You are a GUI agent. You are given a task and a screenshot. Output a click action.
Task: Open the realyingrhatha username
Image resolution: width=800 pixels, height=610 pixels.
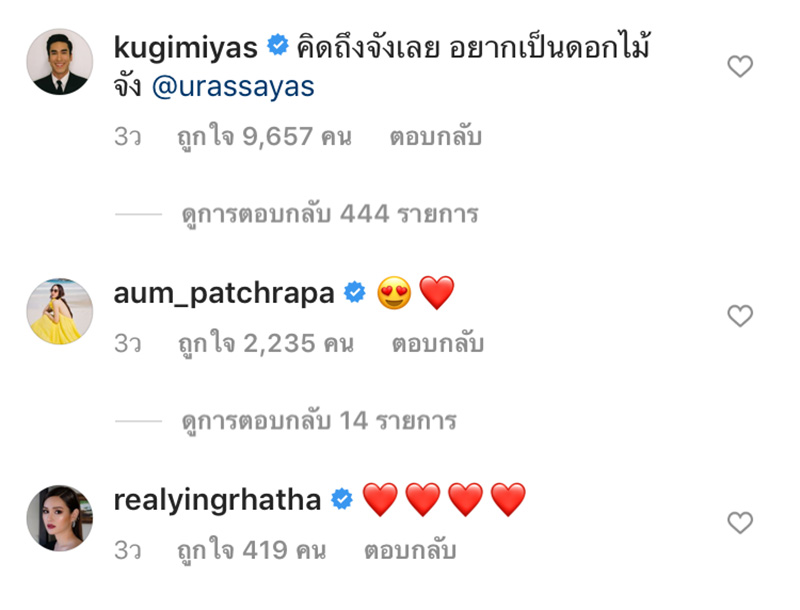pyautogui.click(x=217, y=500)
